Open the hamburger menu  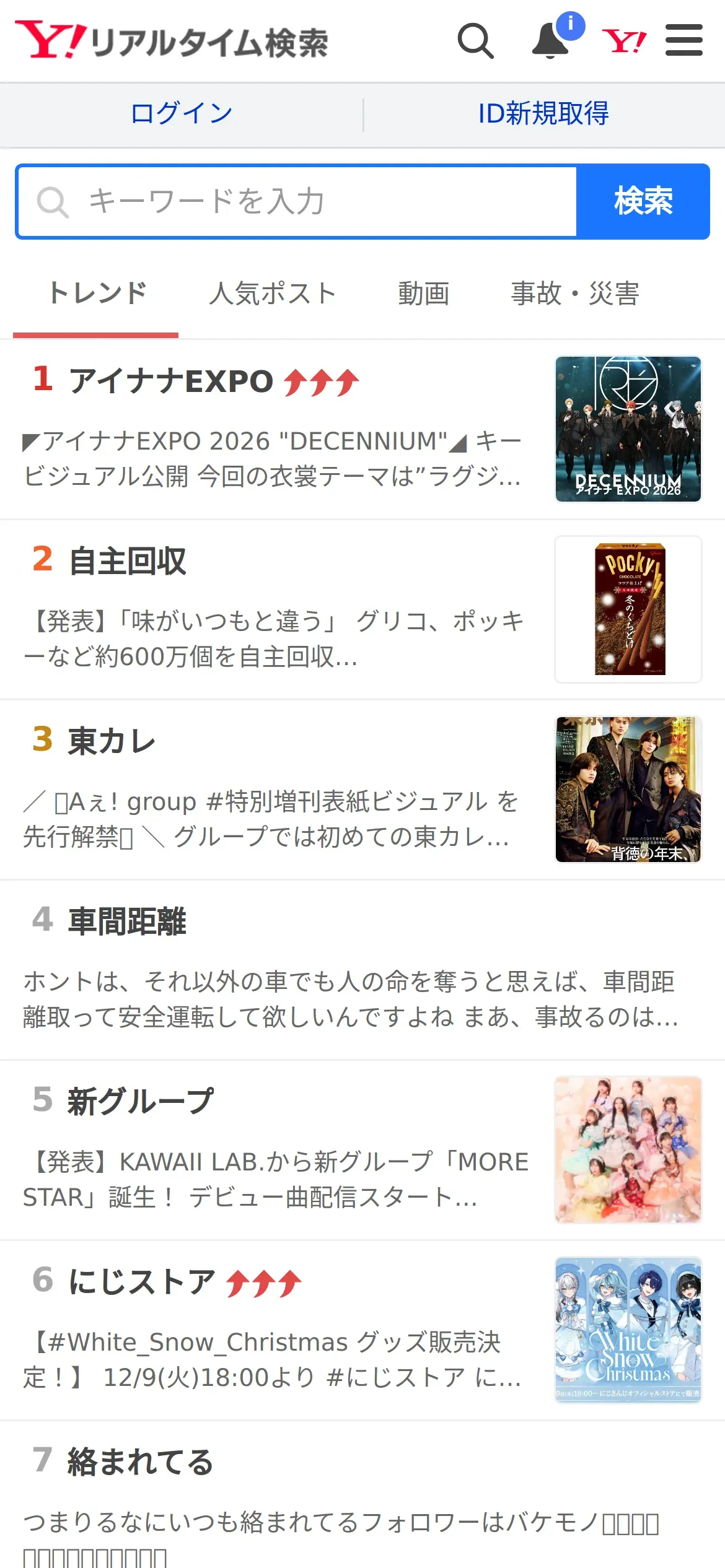pyautogui.click(x=683, y=41)
